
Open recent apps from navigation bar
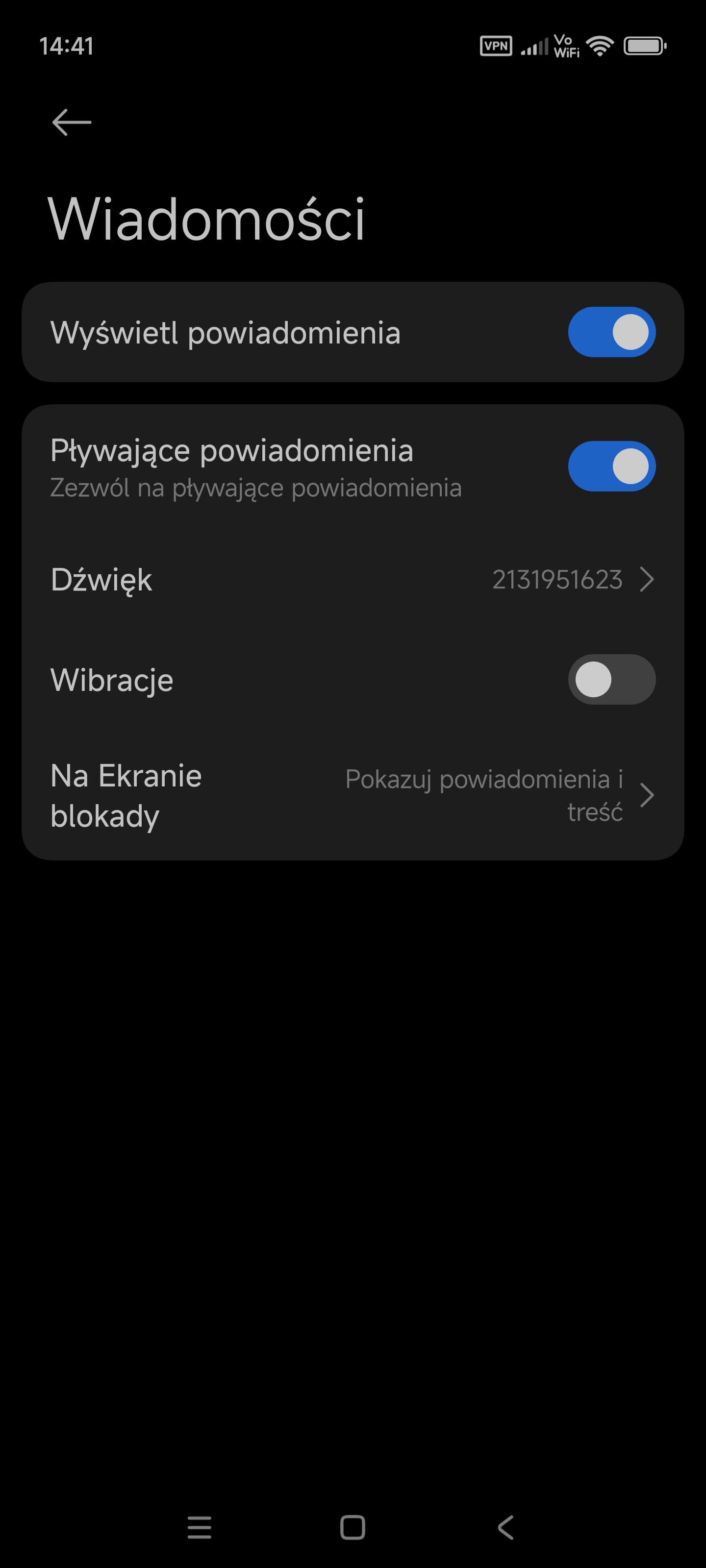click(x=199, y=1527)
